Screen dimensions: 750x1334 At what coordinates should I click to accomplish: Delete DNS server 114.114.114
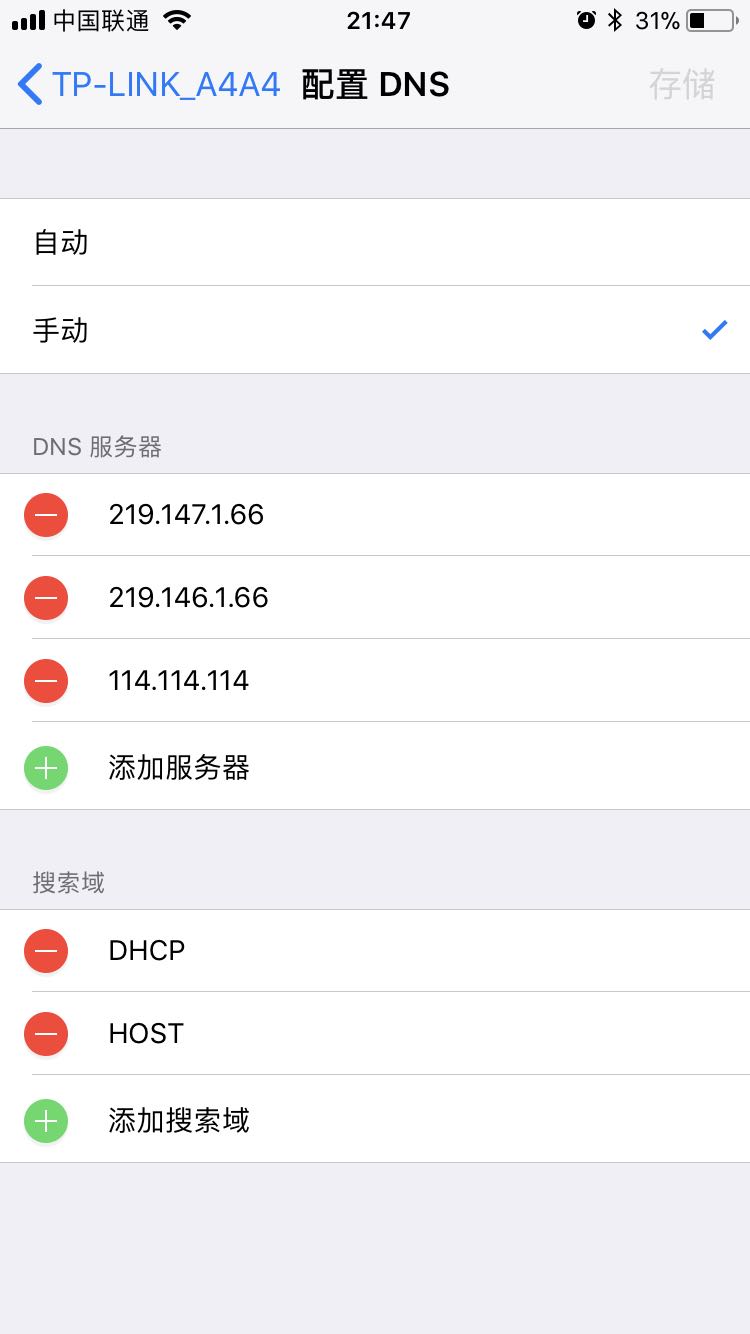pos(46,681)
